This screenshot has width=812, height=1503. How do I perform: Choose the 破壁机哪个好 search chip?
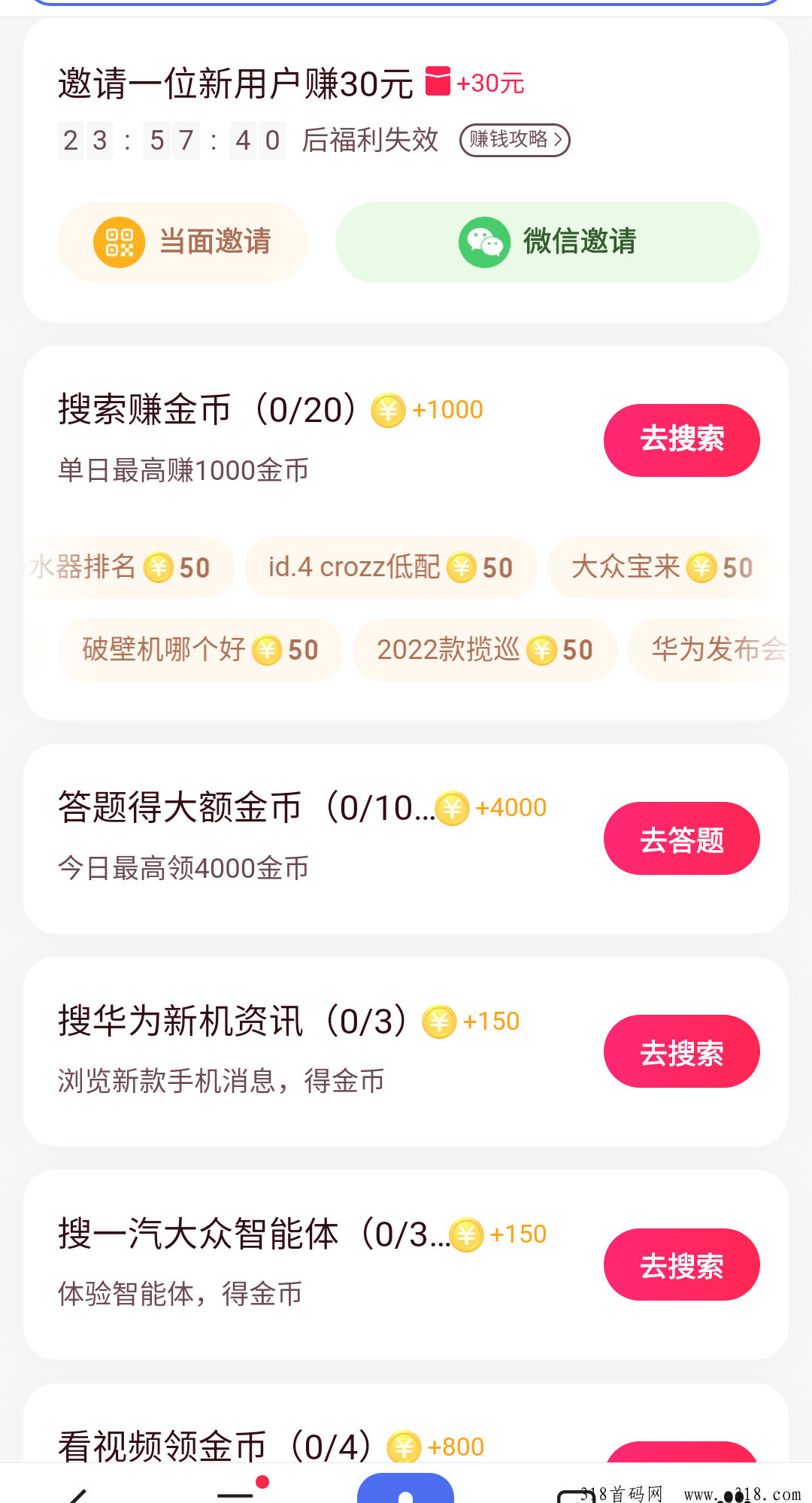tap(201, 650)
